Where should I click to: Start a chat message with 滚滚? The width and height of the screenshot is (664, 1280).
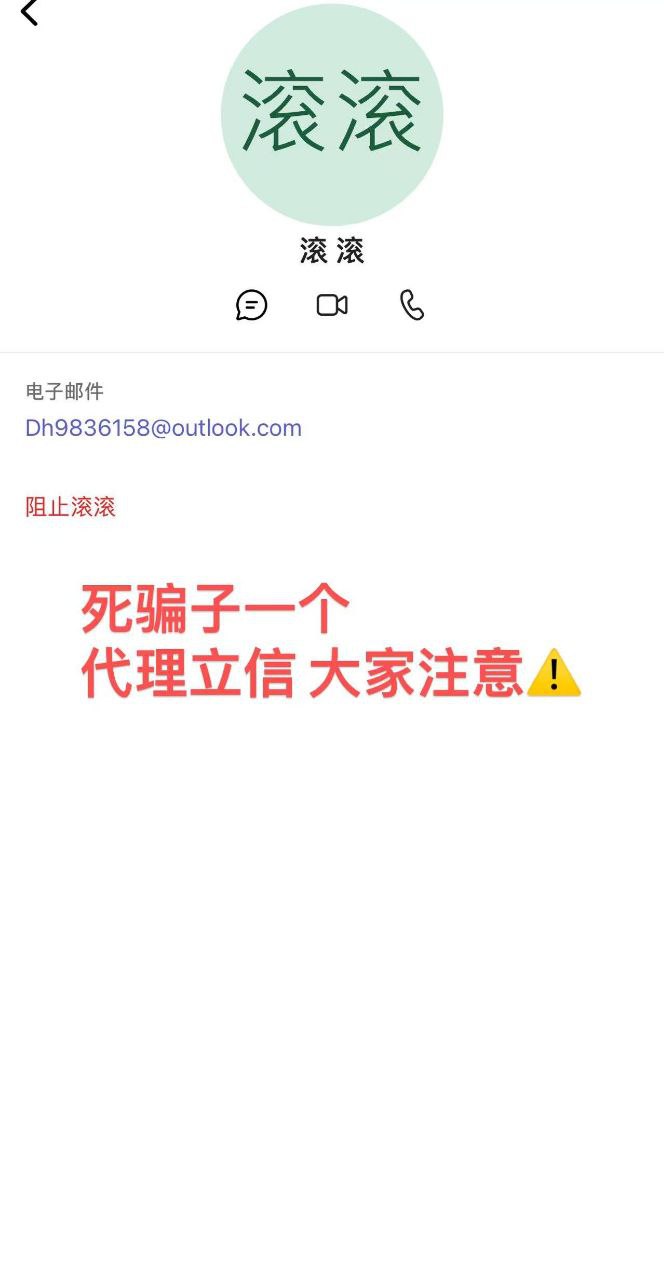coord(251,305)
